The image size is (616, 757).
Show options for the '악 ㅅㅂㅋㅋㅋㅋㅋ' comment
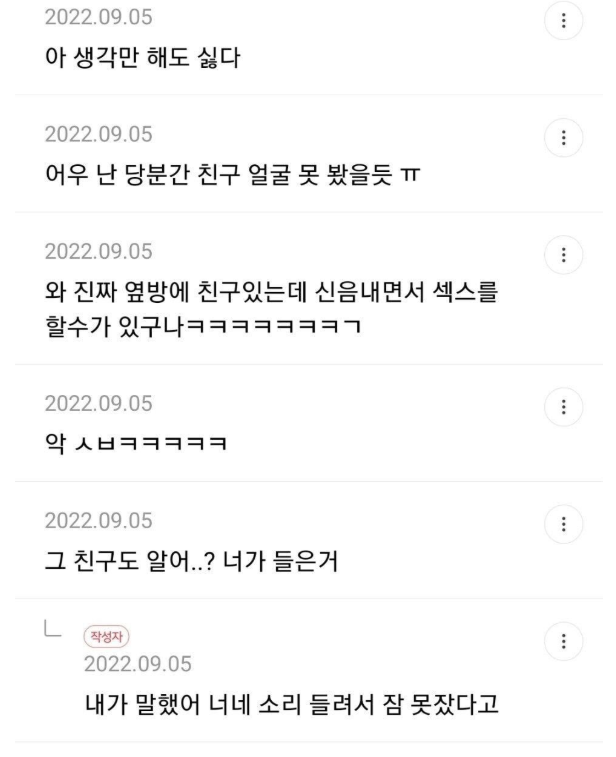click(568, 408)
